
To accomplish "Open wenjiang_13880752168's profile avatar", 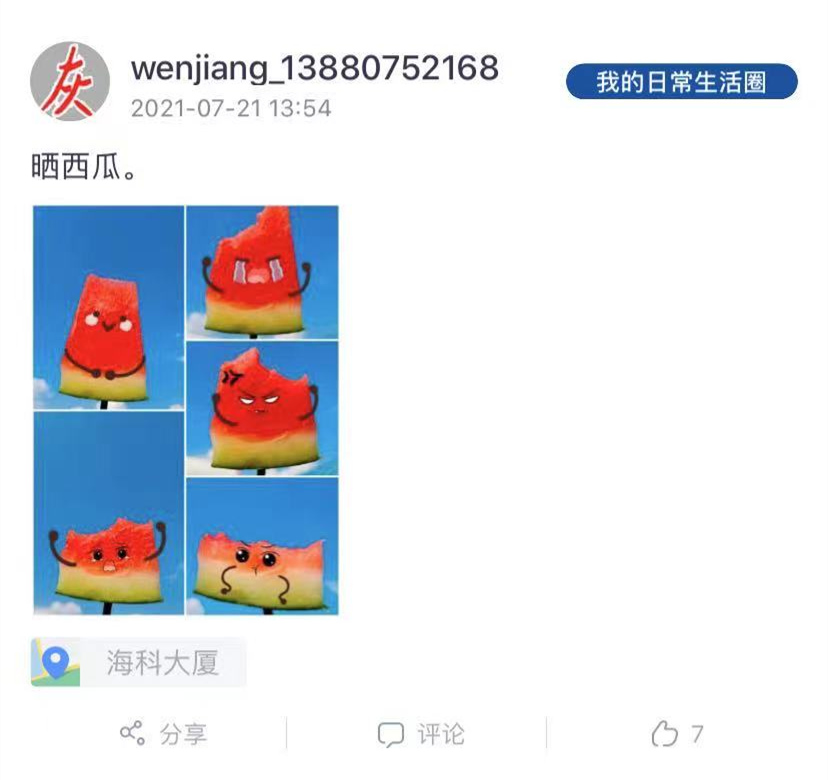I will pos(70,82).
